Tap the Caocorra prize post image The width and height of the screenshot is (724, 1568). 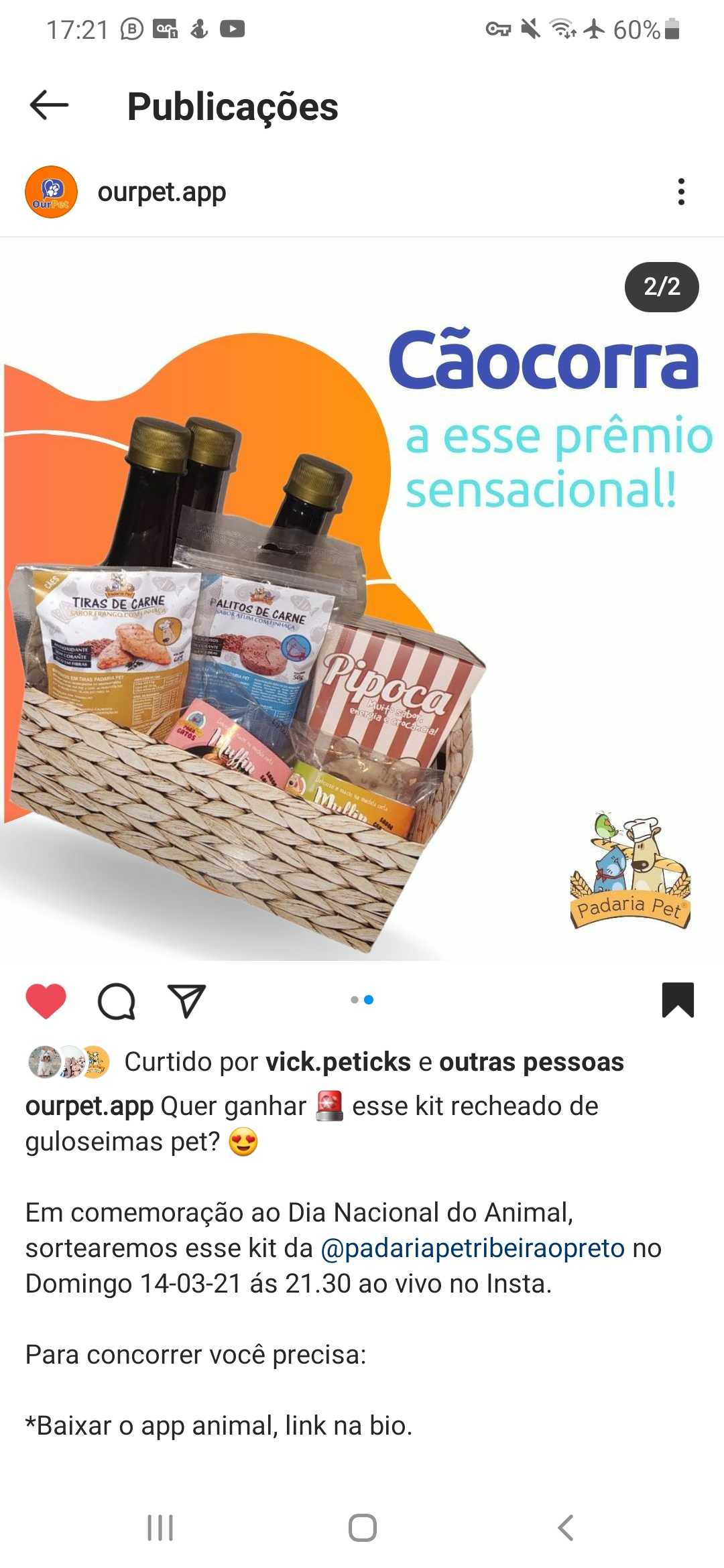(362, 600)
